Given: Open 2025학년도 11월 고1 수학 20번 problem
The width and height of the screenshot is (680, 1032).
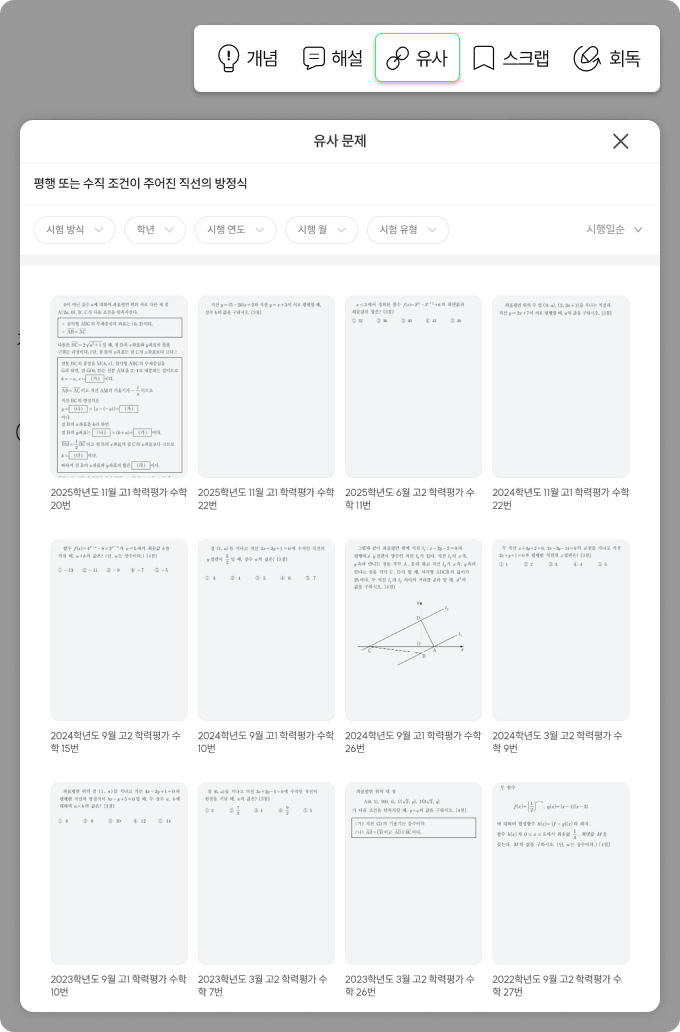Looking at the screenshot, I should 119,387.
